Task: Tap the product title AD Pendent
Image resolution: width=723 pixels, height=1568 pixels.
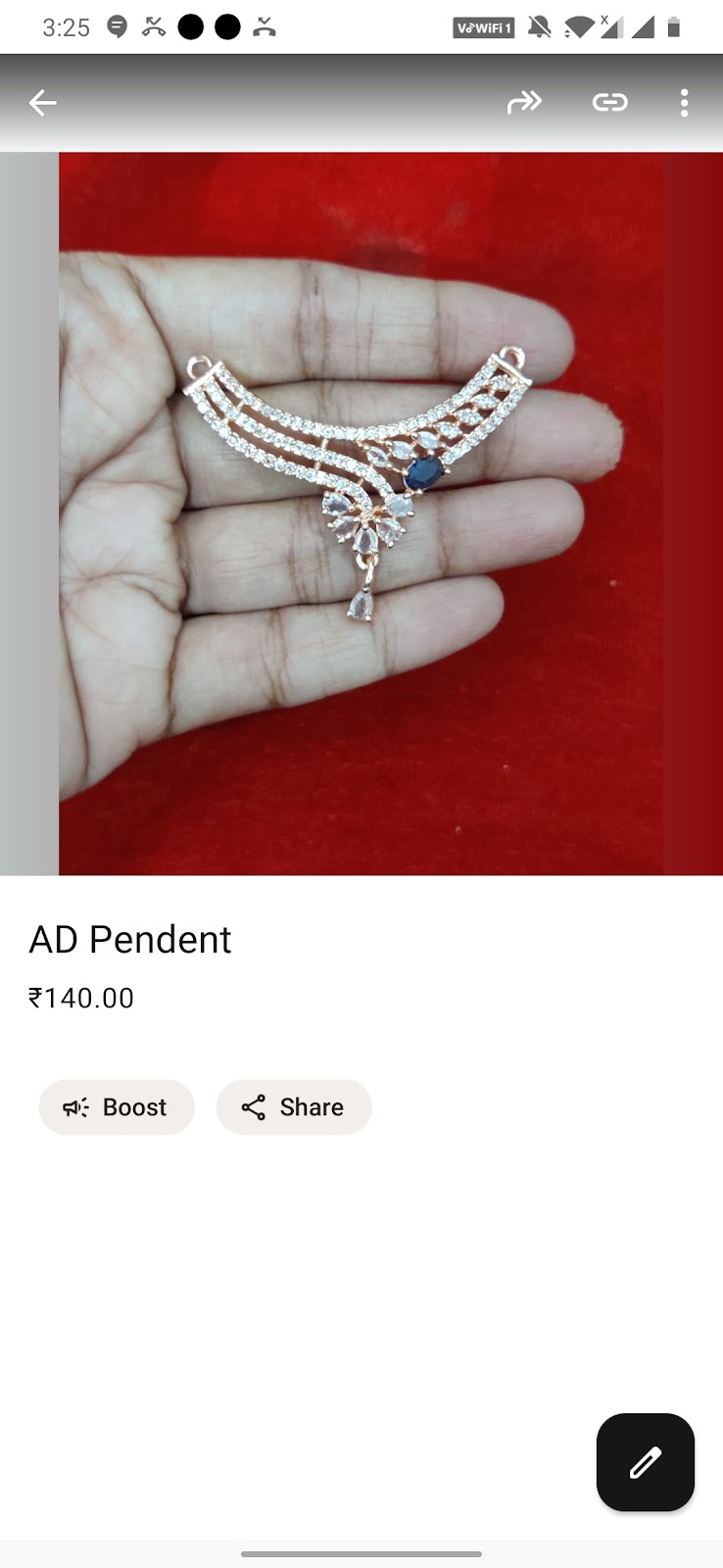Action: (x=130, y=939)
